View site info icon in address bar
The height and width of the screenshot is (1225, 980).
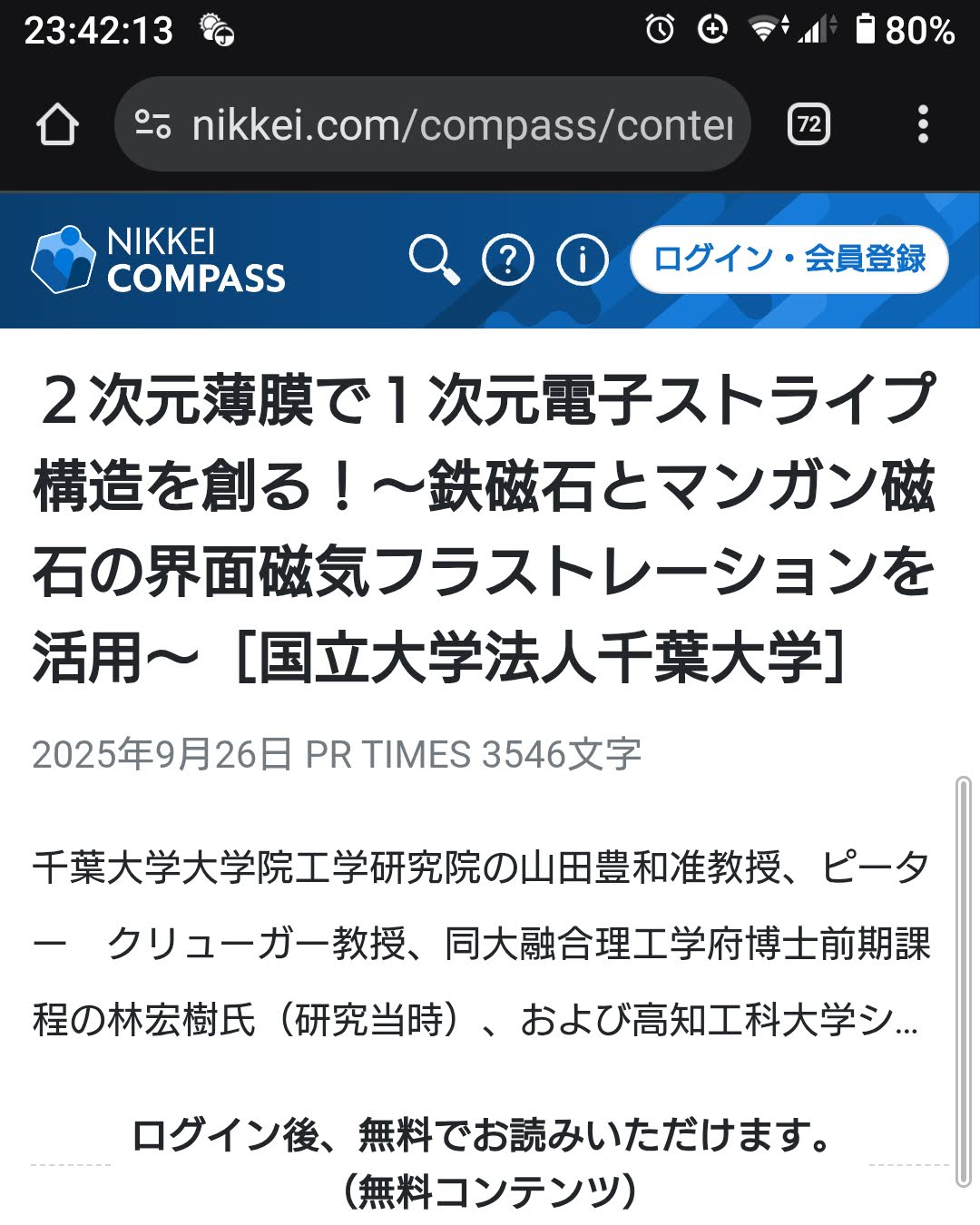point(152,124)
